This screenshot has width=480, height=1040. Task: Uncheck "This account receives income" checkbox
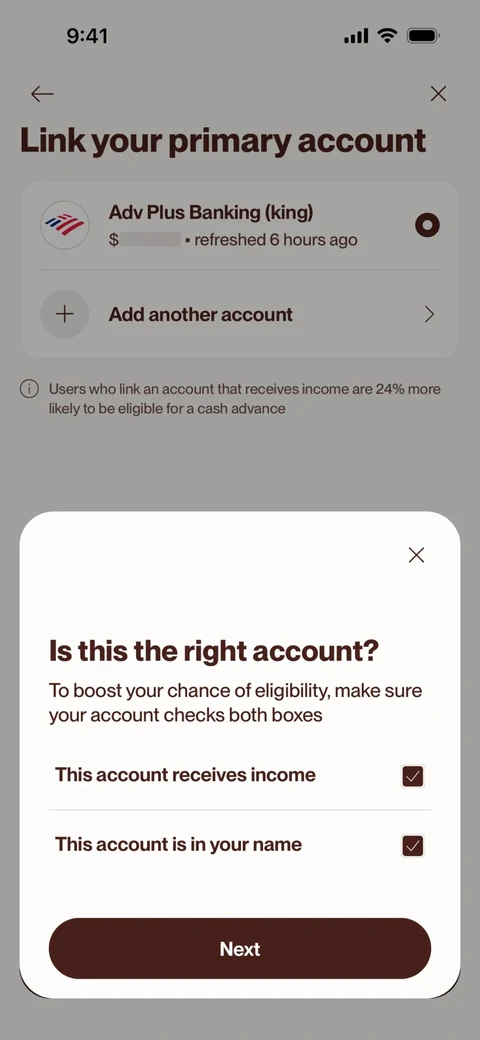point(413,776)
